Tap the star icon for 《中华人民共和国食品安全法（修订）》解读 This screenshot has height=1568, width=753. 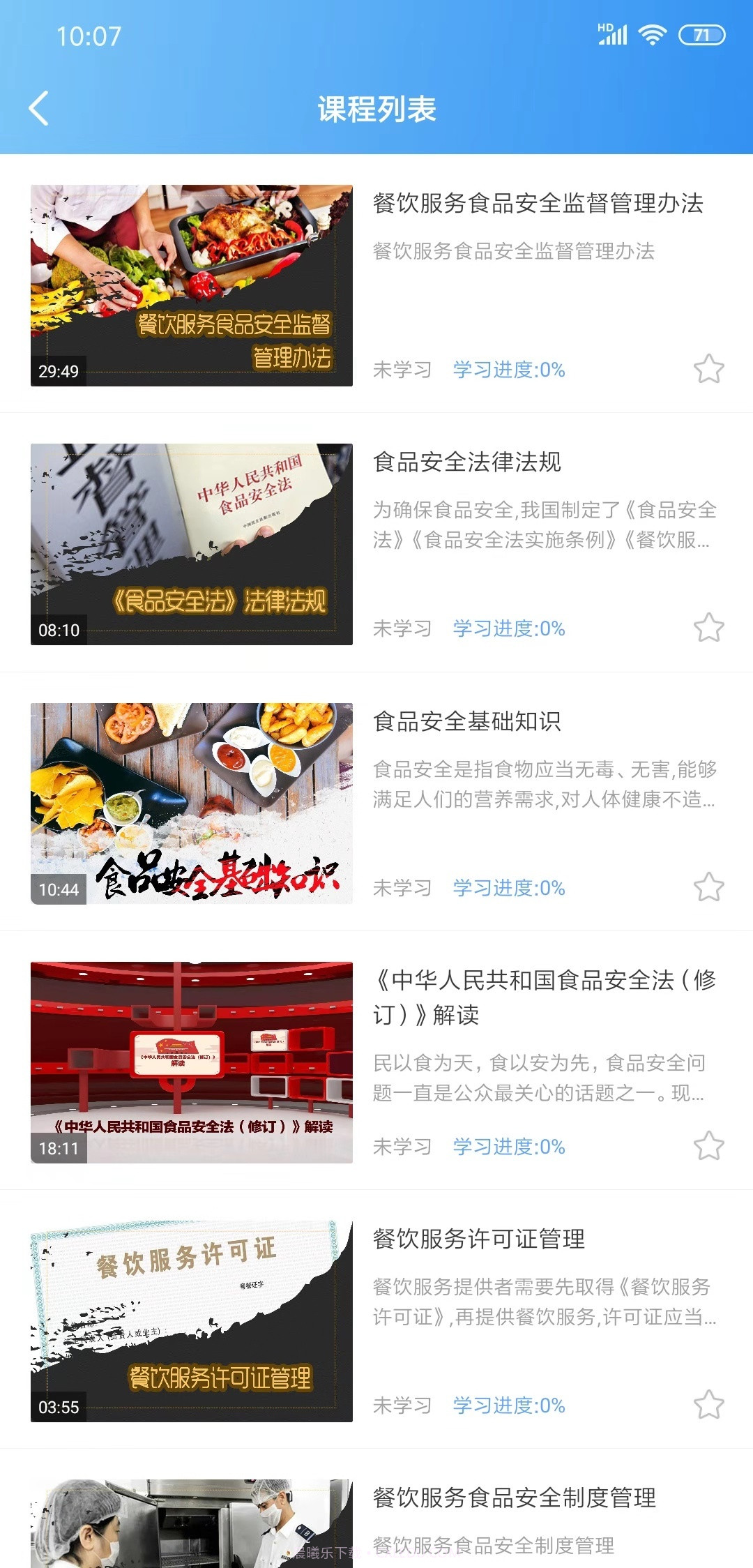coord(710,1147)
